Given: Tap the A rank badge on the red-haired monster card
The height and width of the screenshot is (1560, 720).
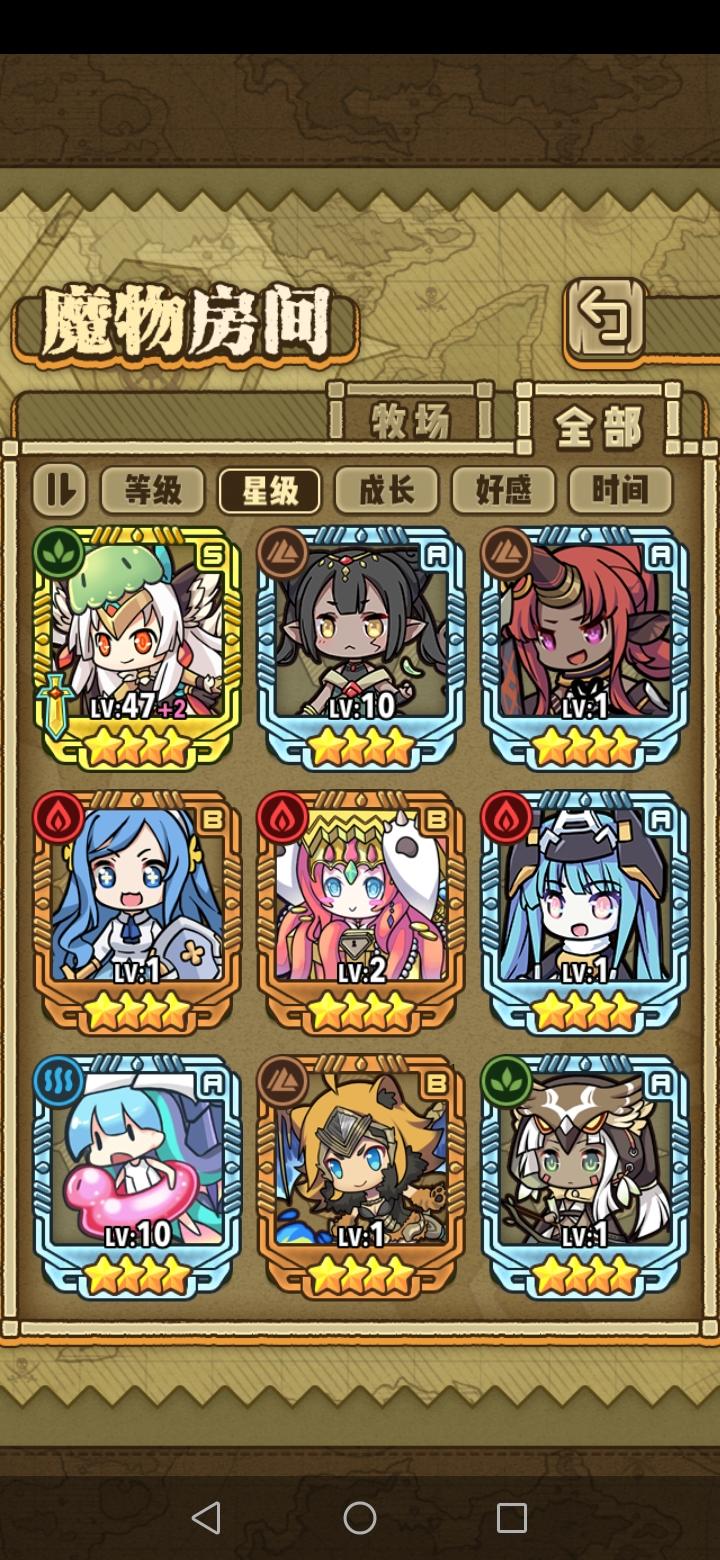Looking at the screenshot, I should (659, 557).
